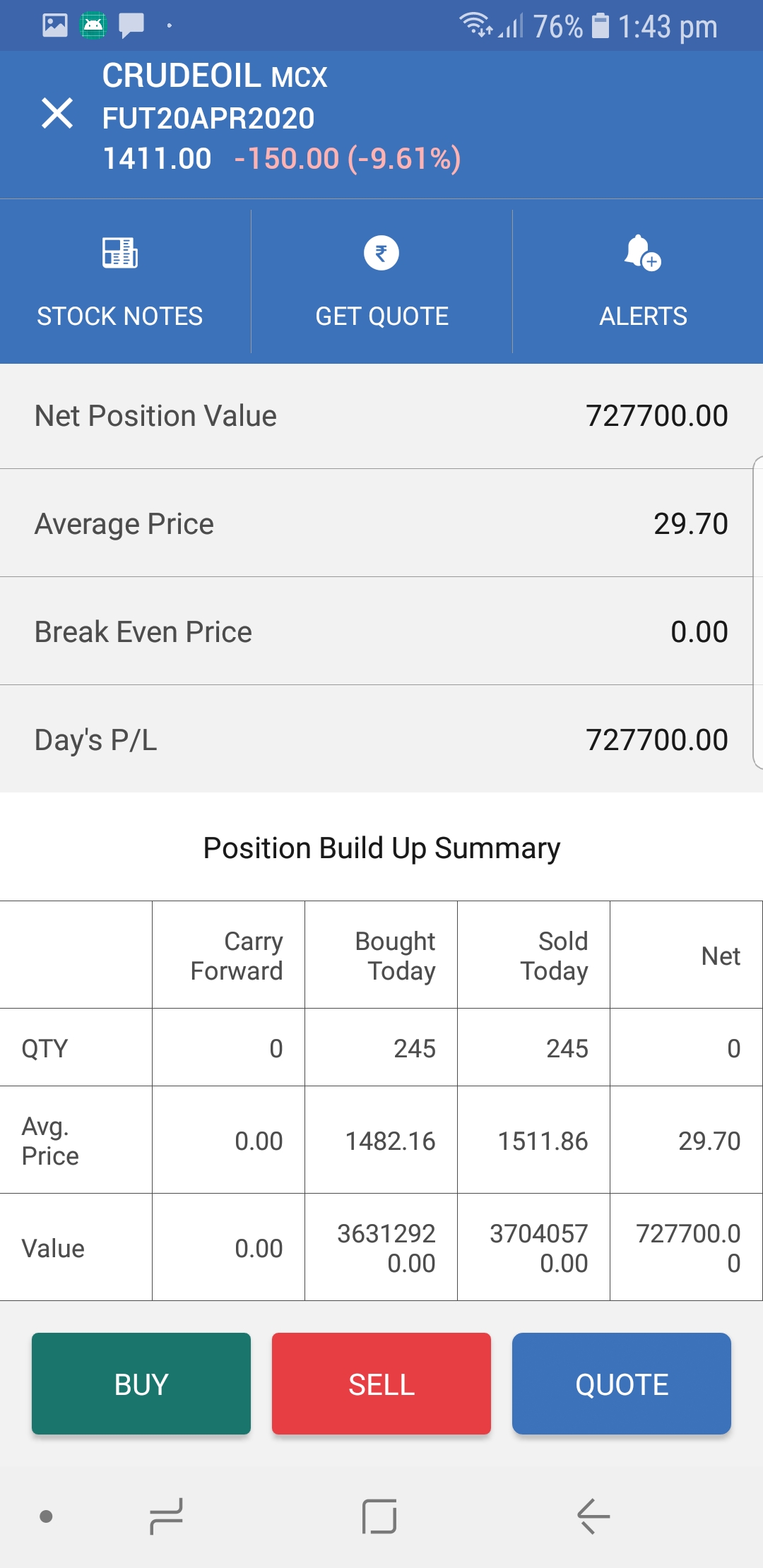Image resolution: width=763 pixels, height=1568 pixels.
Task: Open Stock Notes for CRUDEOIL
Action: tap(120, 282)
